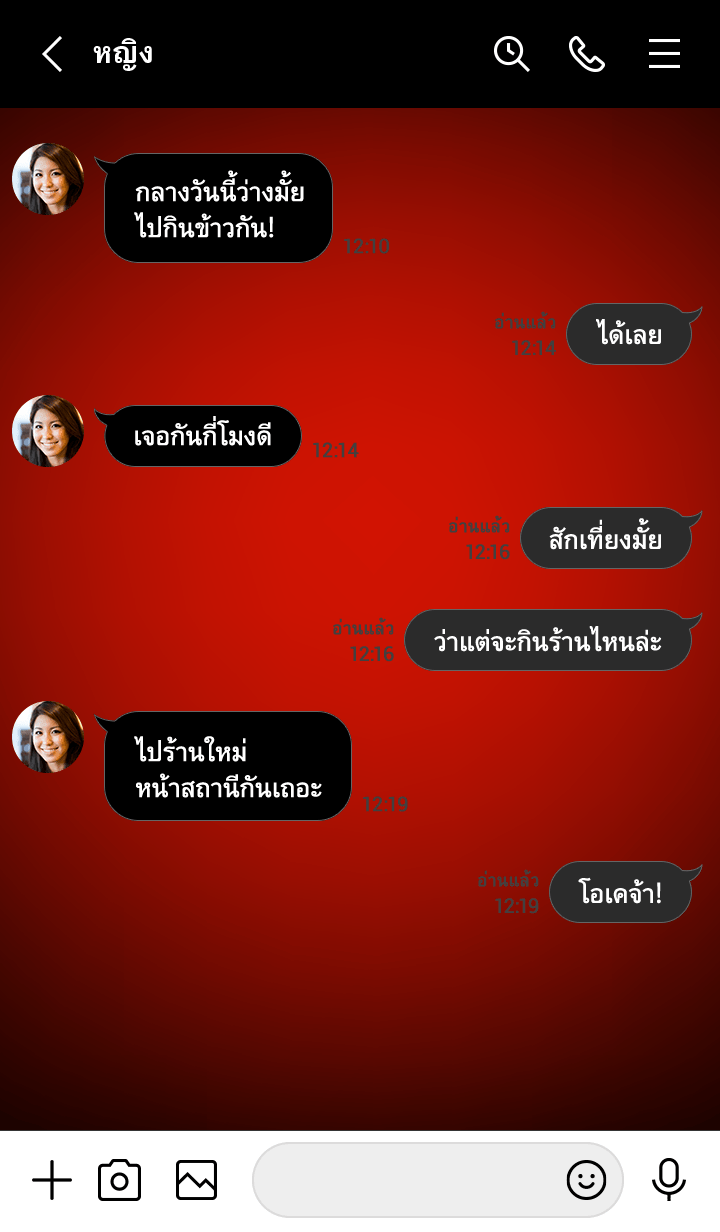The image size is (720, 1232).
Task: Open the plus attachment menu
Action: (x=52, y=1181)
